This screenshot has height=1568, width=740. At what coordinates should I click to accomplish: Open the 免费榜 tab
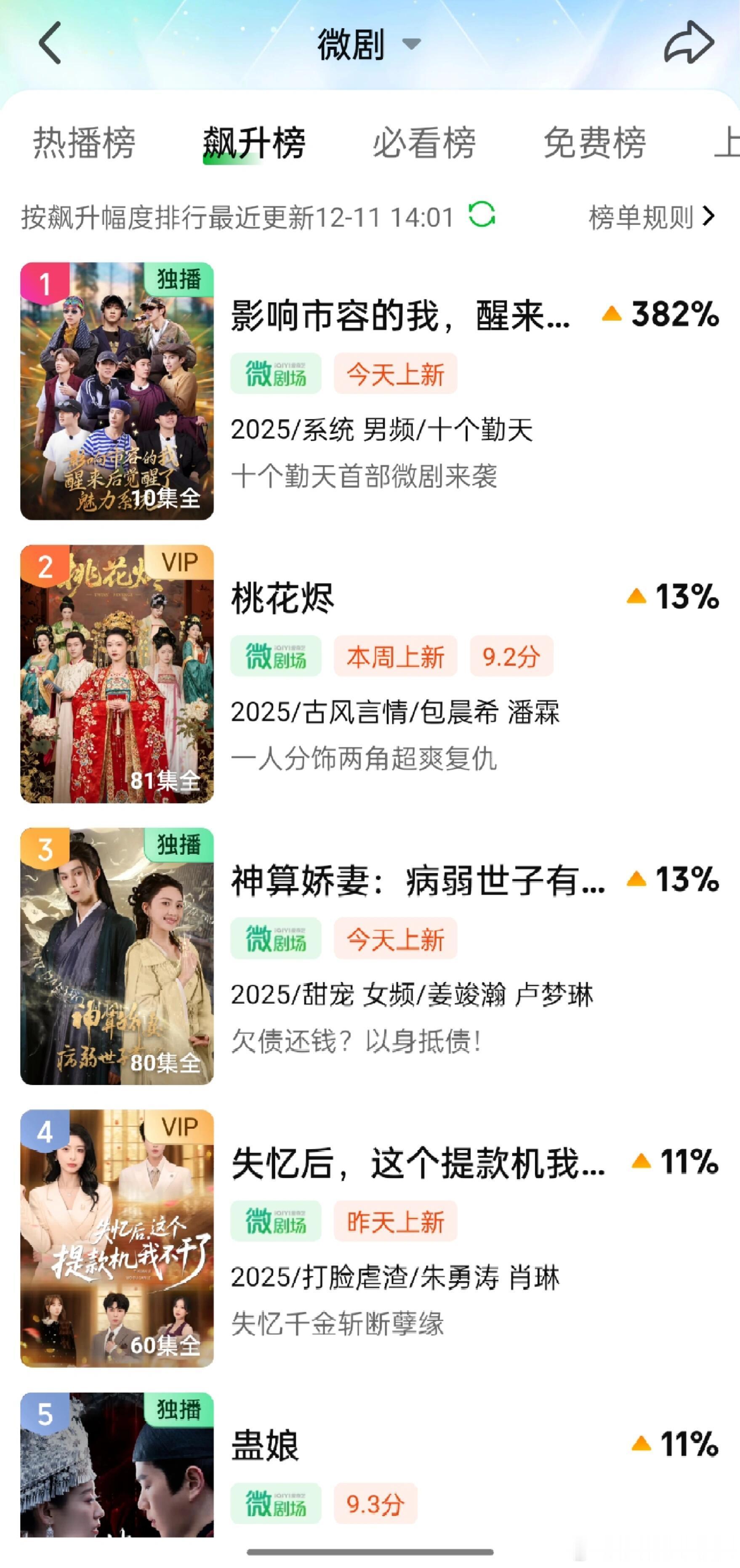point(594,144)
